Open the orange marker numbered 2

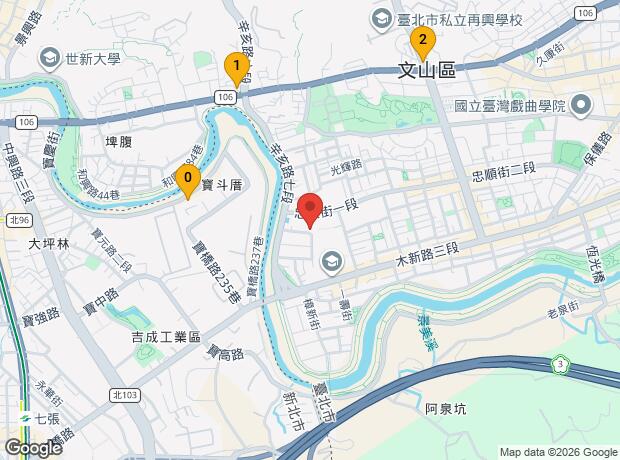tap(423, 44)
